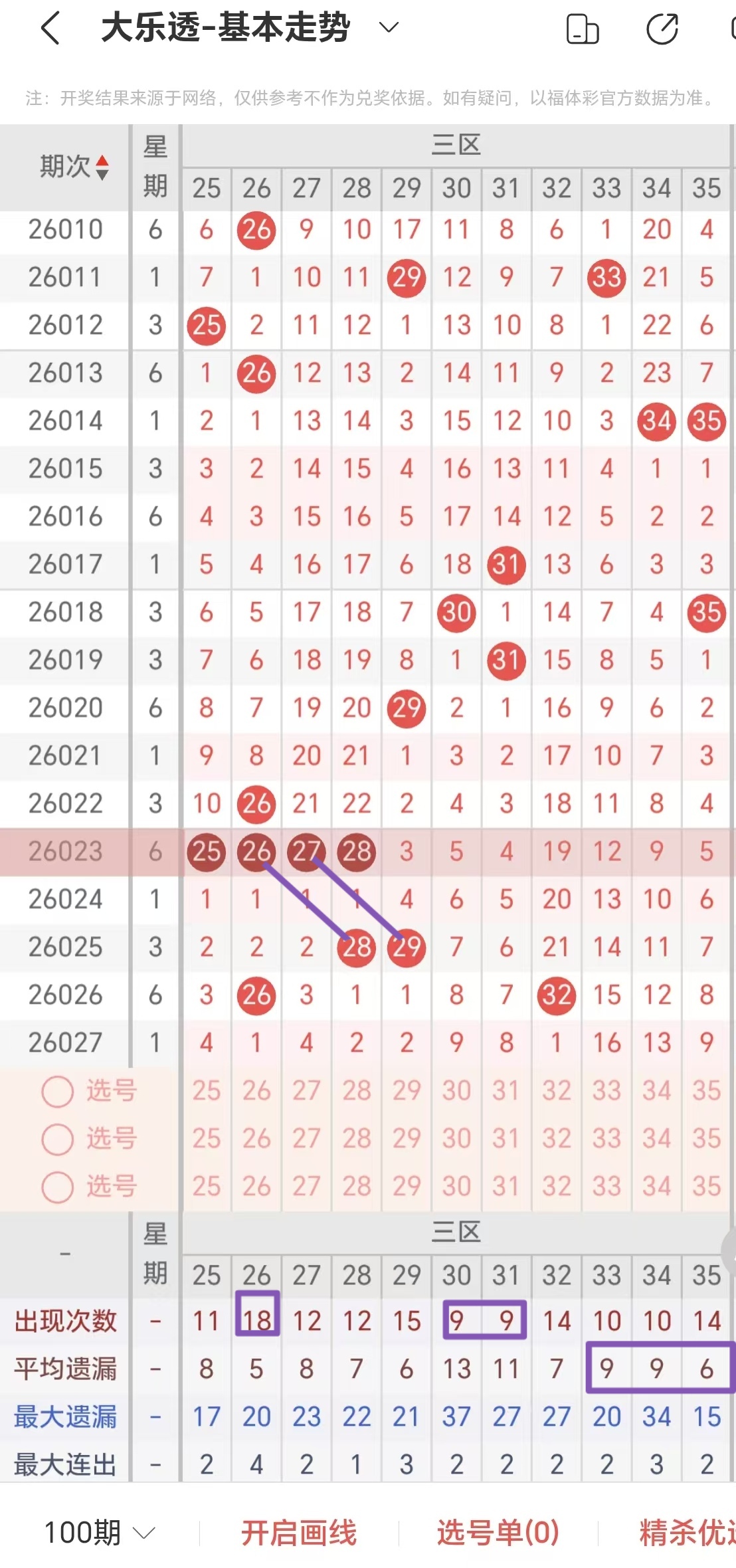Viewport: 736px width, 1568px height.
Task: Select the first 选号 selection circle
Action: pos(58,1090)
